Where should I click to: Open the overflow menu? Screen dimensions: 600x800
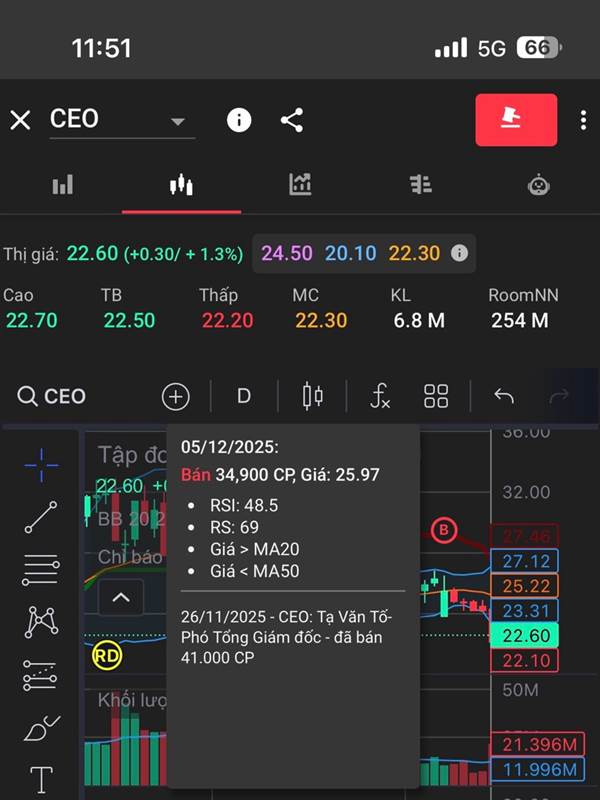click(583, 120)
